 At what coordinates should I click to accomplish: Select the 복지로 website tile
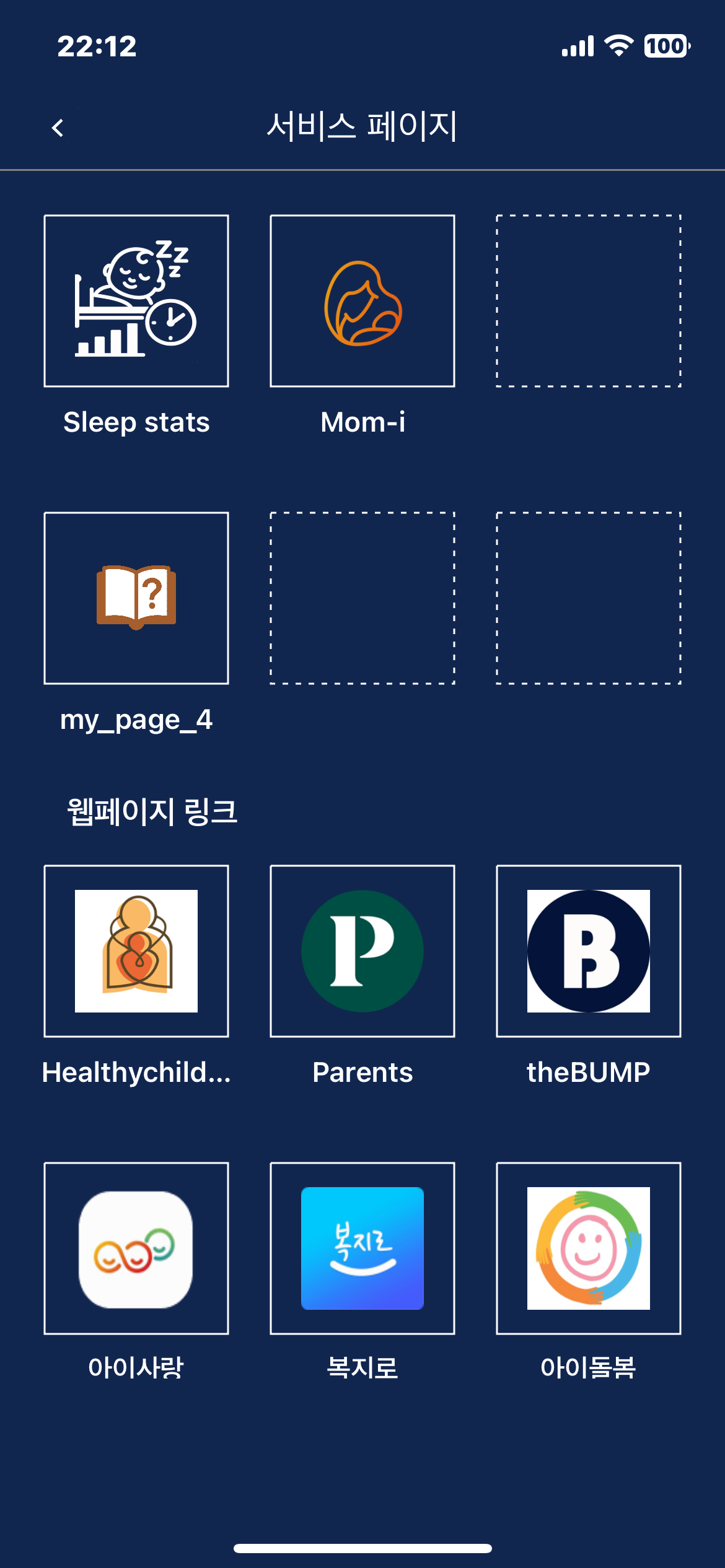(x=362, y=1248)
